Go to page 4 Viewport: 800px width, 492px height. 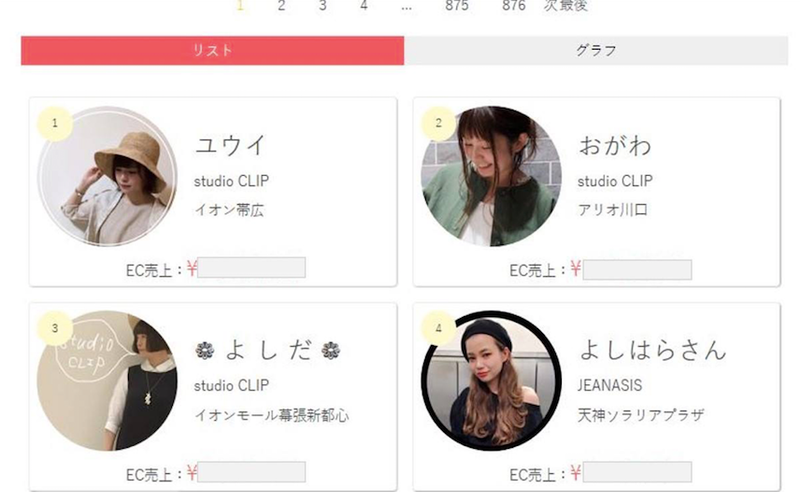click(363, 6)
